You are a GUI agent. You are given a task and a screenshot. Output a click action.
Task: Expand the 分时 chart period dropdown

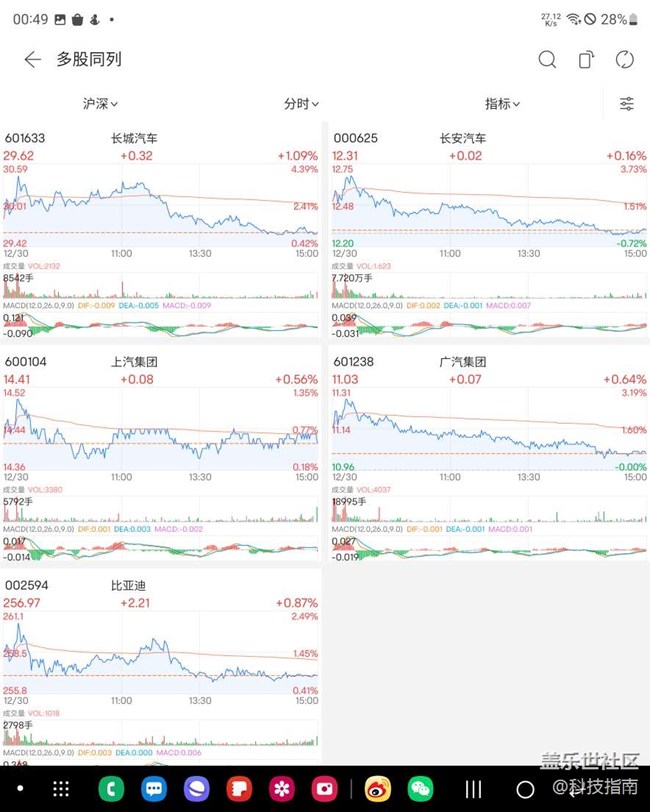click(x=301, y=104)
